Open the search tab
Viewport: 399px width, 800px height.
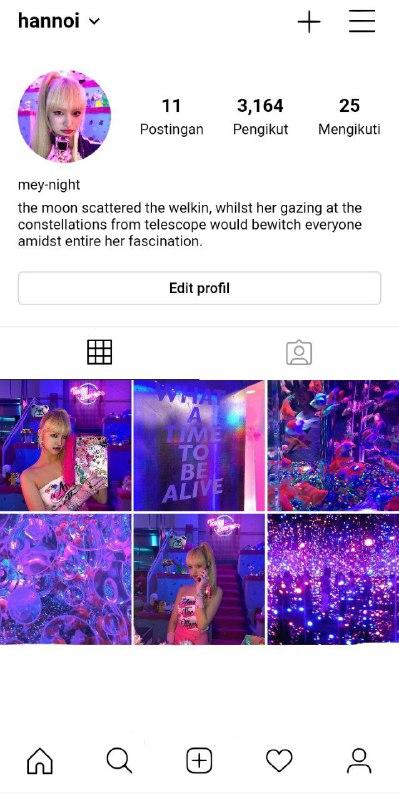tap(119, 761)
